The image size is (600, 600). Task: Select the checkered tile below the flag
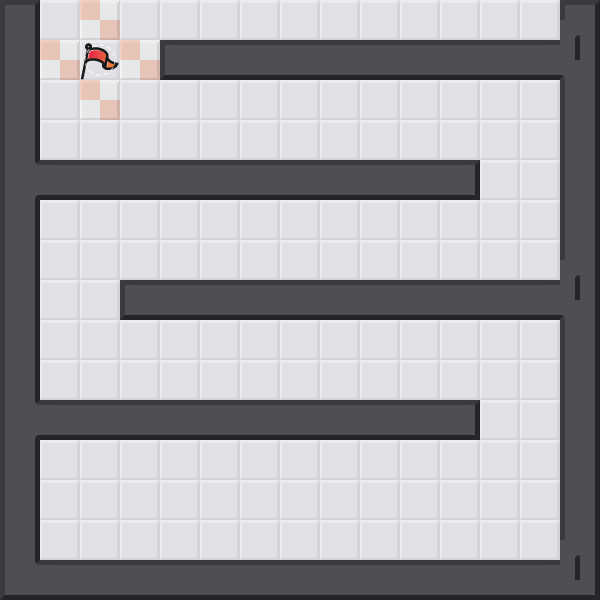[100, 100]
